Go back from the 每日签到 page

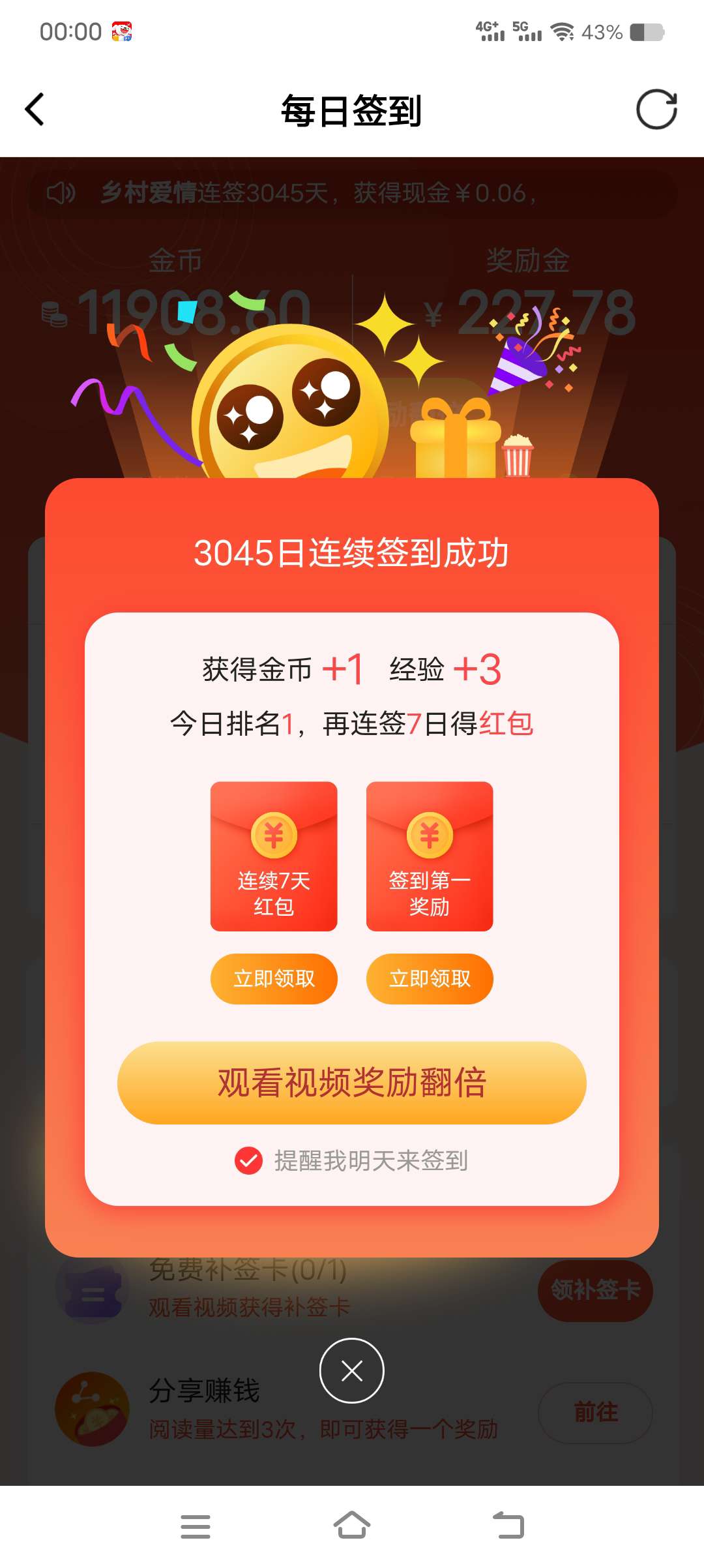35,110
